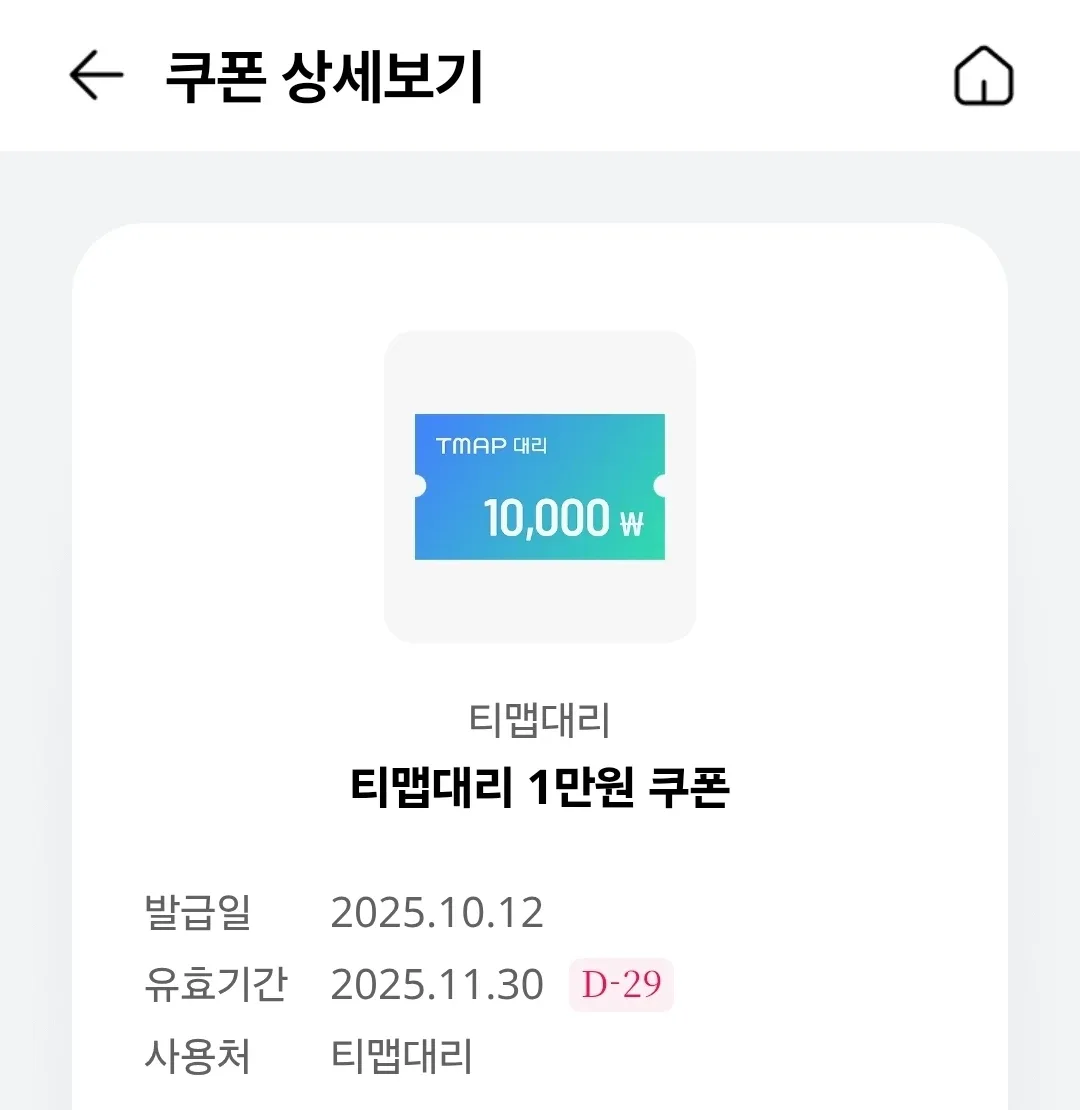This screenshot has height=1110, width=1080.
Task: Go back from 쿠폰 상세보기
Action: tap(96, 77)
